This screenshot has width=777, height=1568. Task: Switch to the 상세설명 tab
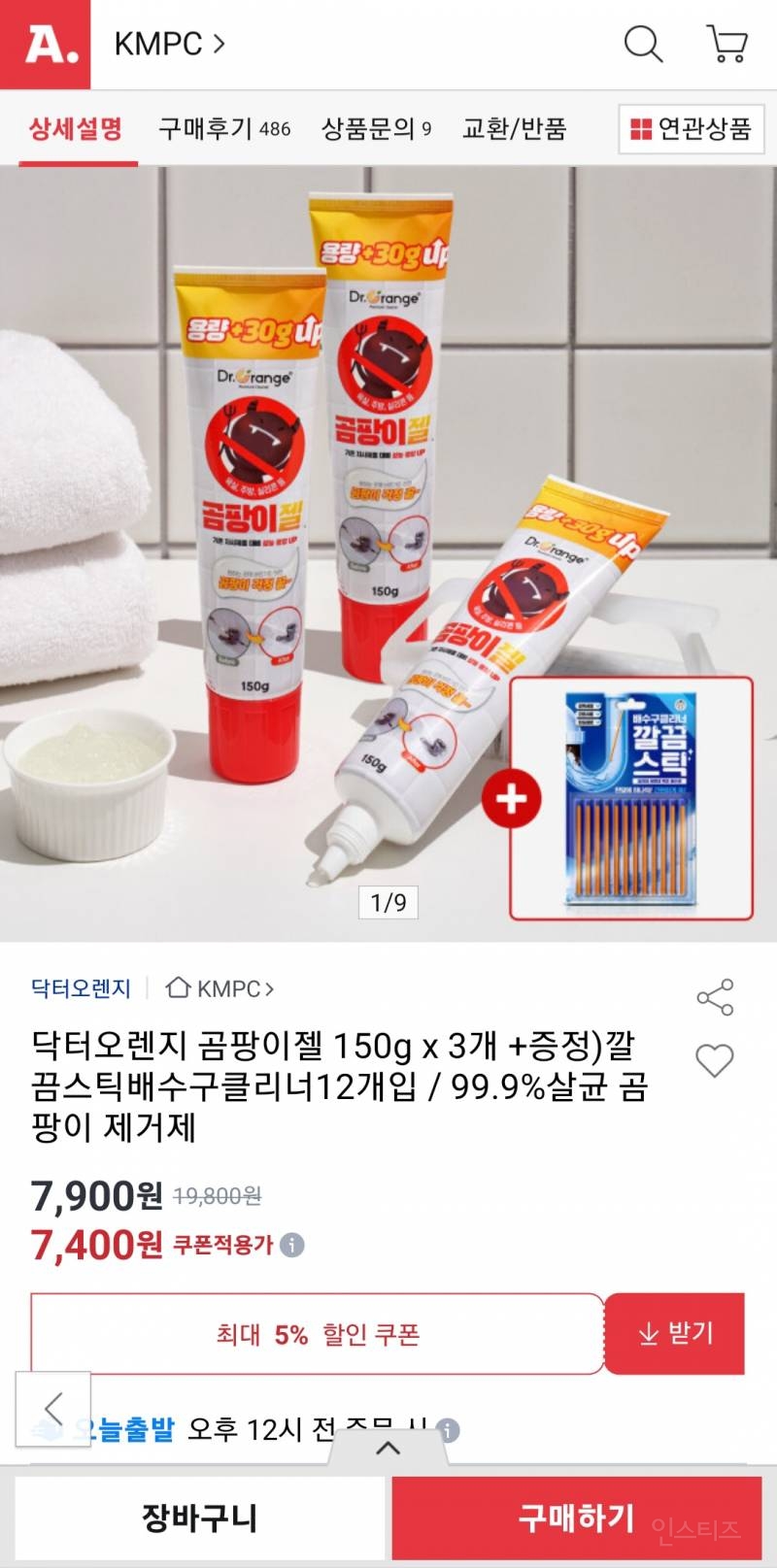click(76, 128)
